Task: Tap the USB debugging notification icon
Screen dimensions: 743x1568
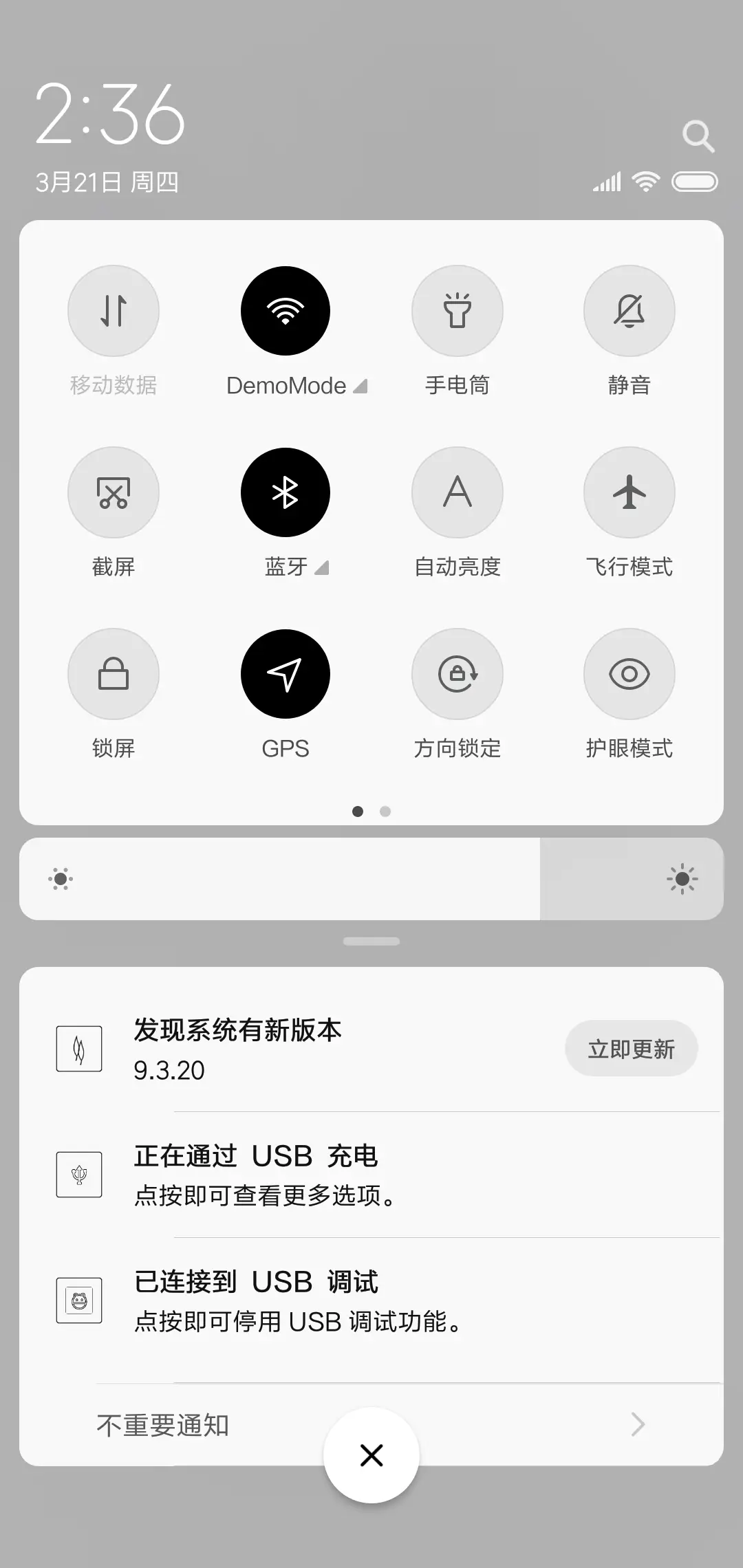Action: pos(78,1300)
